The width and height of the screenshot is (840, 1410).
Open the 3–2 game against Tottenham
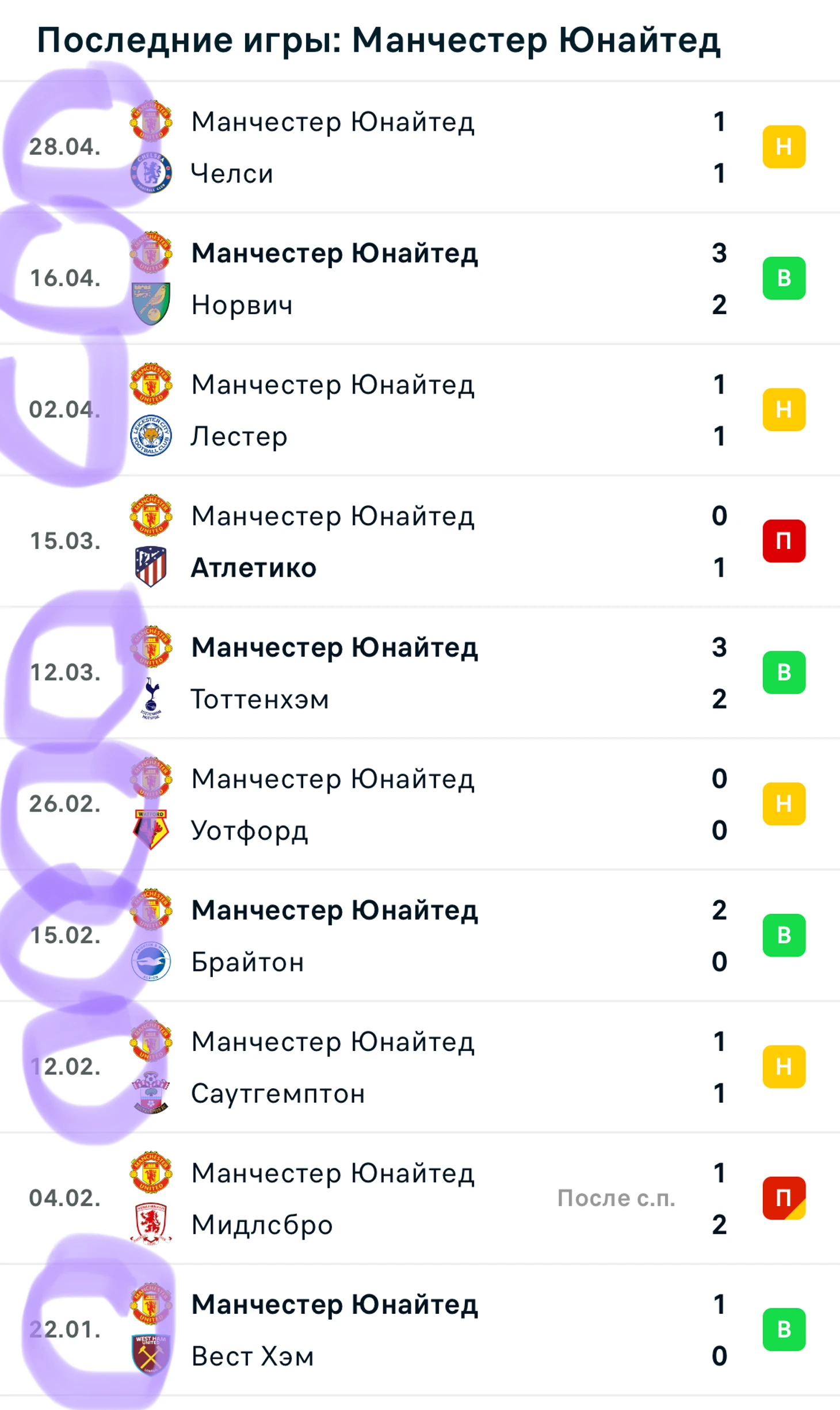[420, 673]
